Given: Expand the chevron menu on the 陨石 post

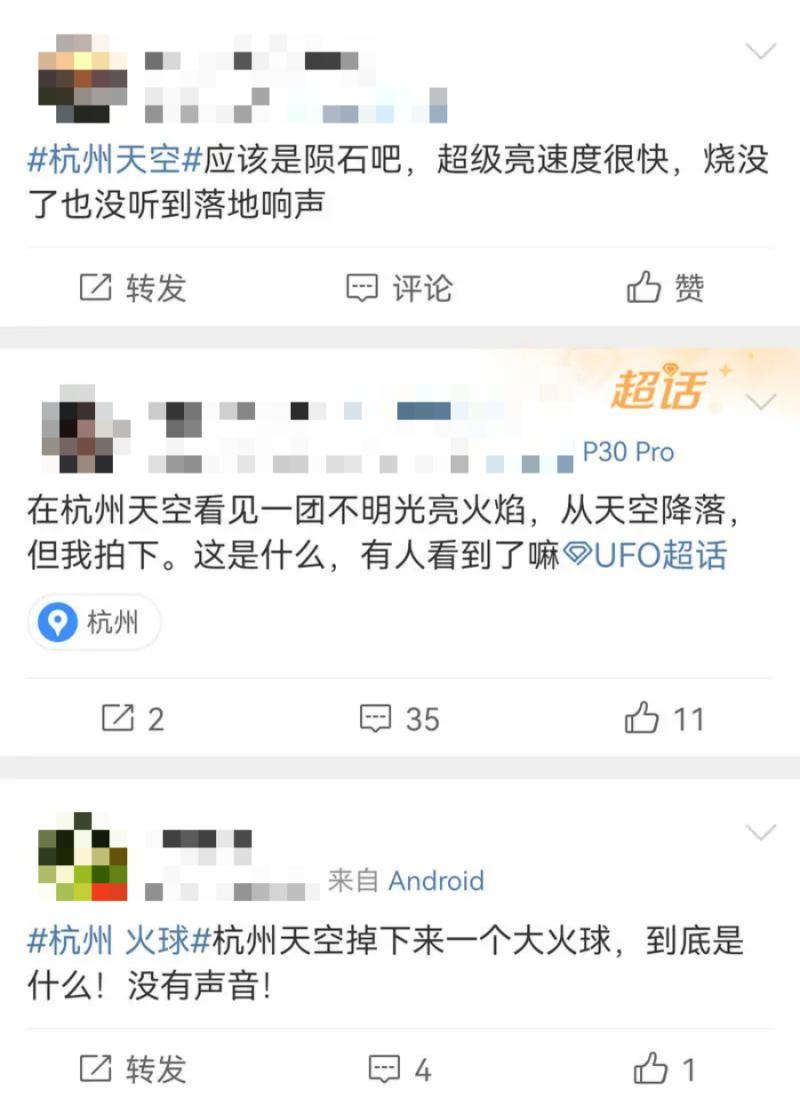Looking at the screenshot, I should click(x=762, y=51).
